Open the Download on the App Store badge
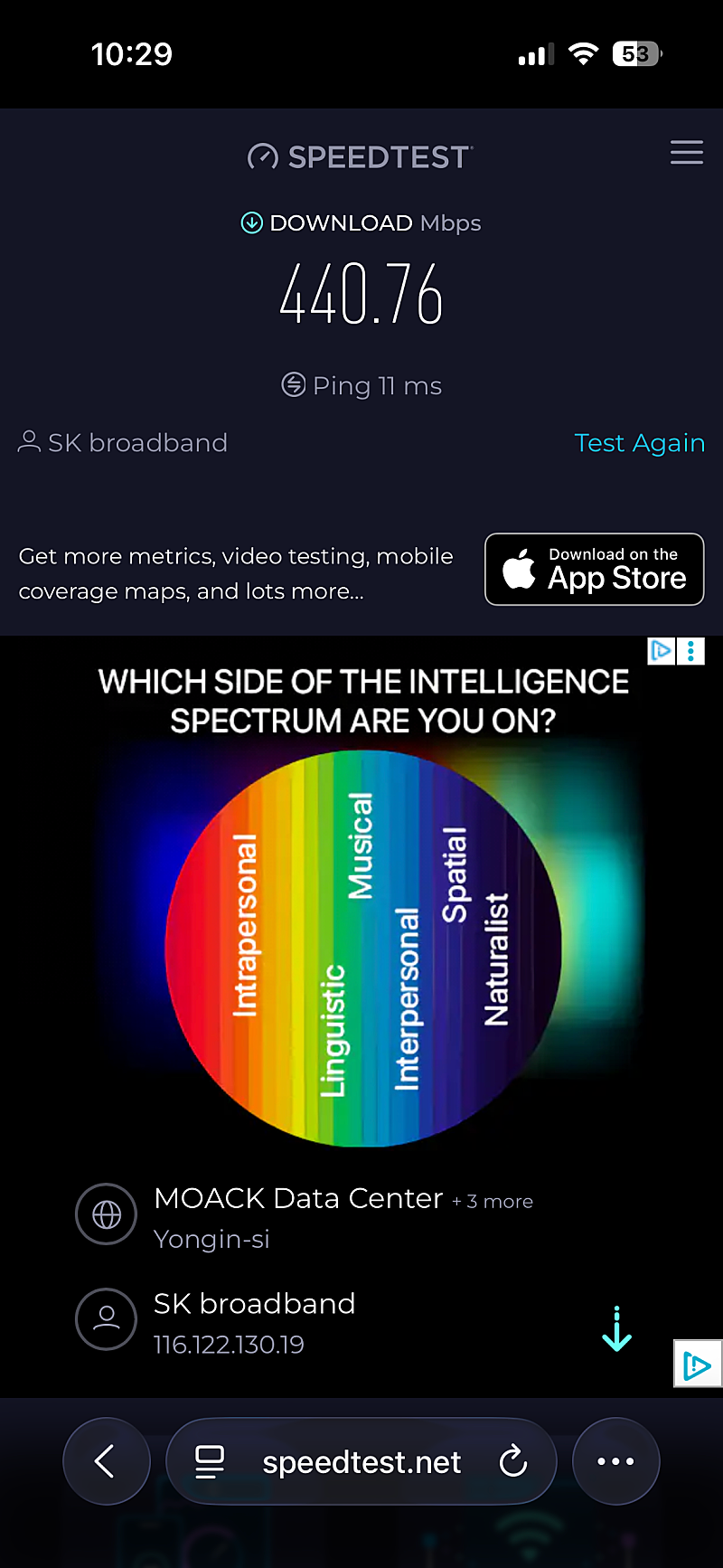The height and width of the screenshot is (1568, 723). [x=594, y=569]
